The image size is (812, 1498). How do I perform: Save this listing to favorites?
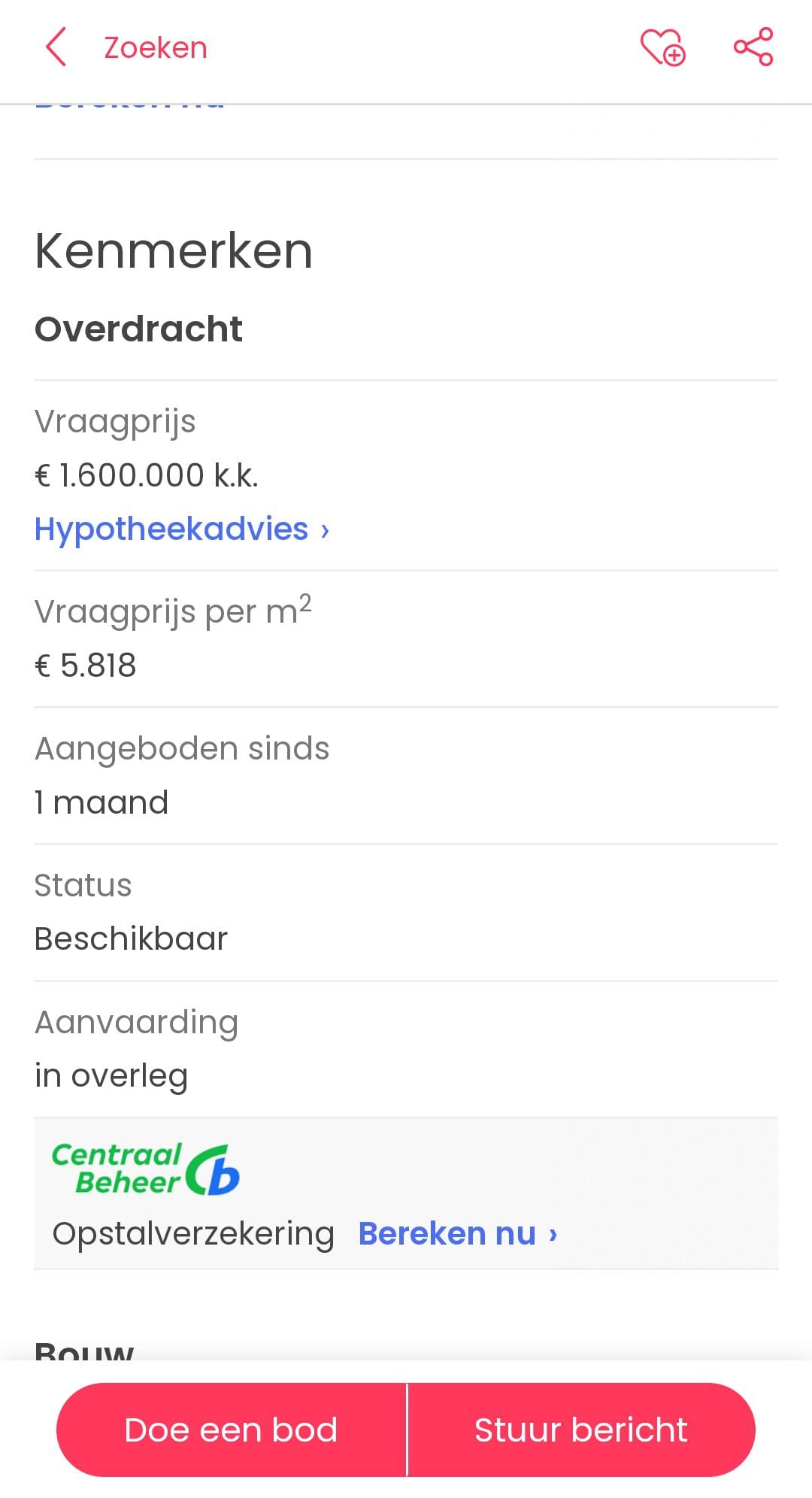662,47
